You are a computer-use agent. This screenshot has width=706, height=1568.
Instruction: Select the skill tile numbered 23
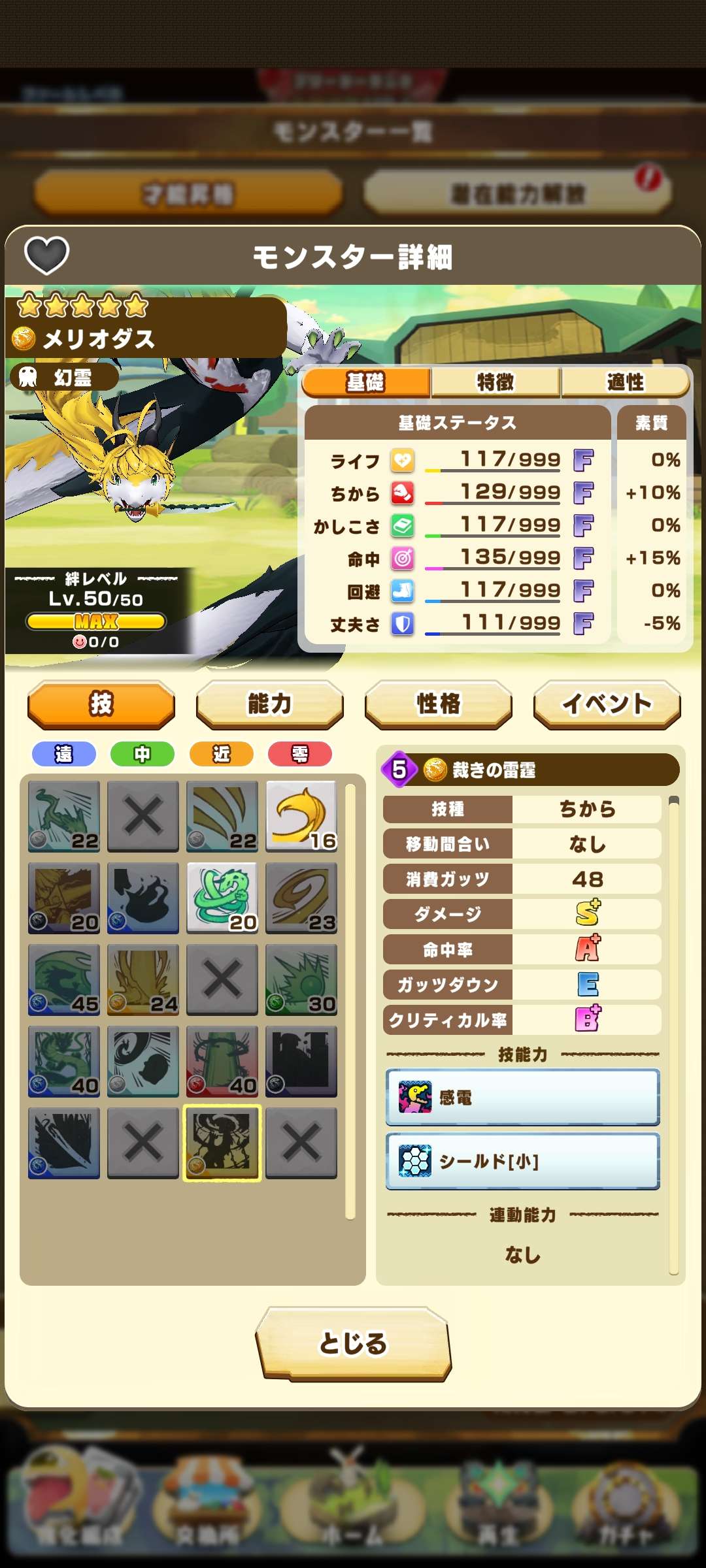301,898
